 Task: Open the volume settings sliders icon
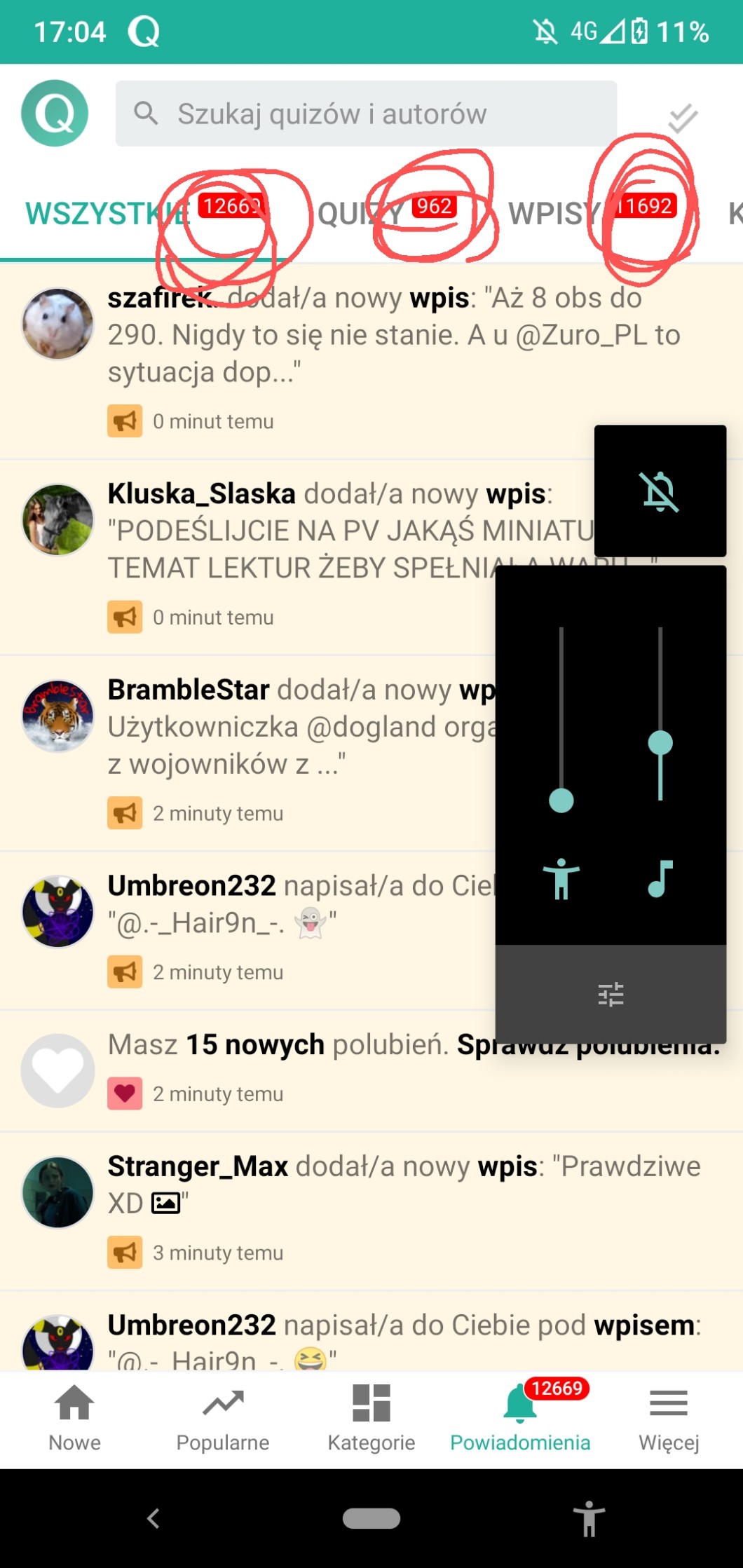point(611,994)
